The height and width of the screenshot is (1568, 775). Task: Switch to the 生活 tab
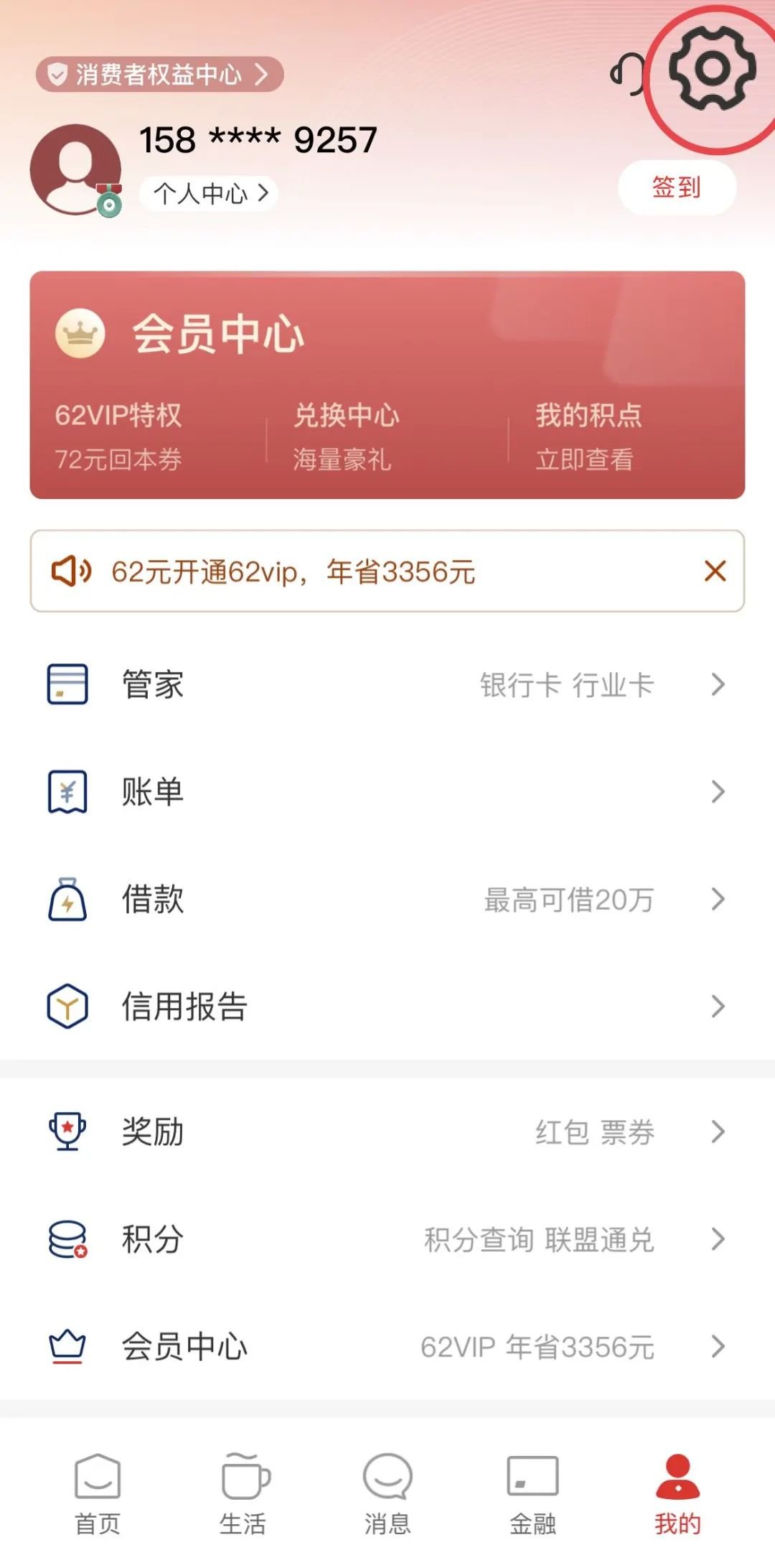[x=243, y=1493]
